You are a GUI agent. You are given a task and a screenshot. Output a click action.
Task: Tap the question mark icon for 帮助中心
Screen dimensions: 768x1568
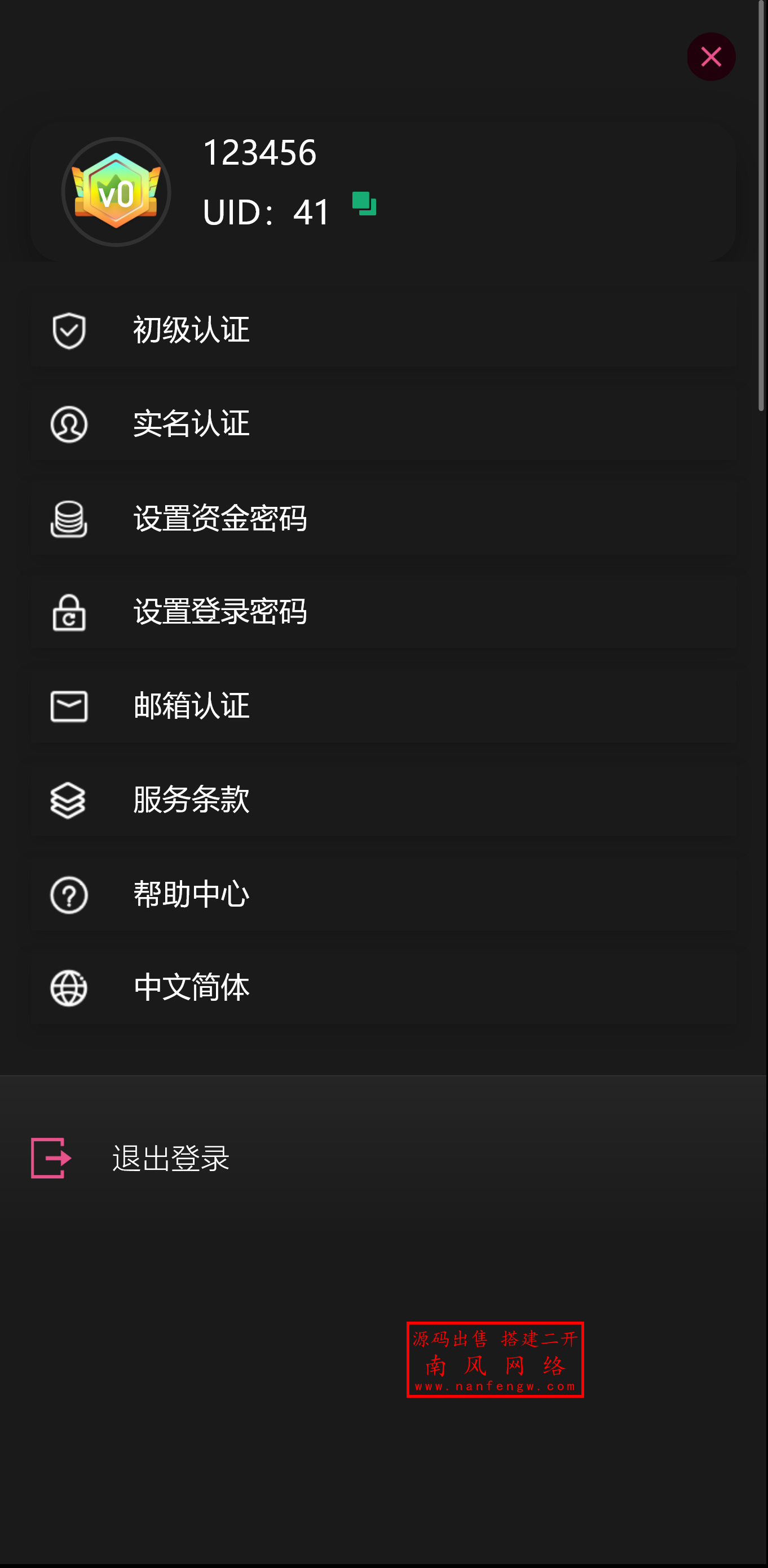68,895
